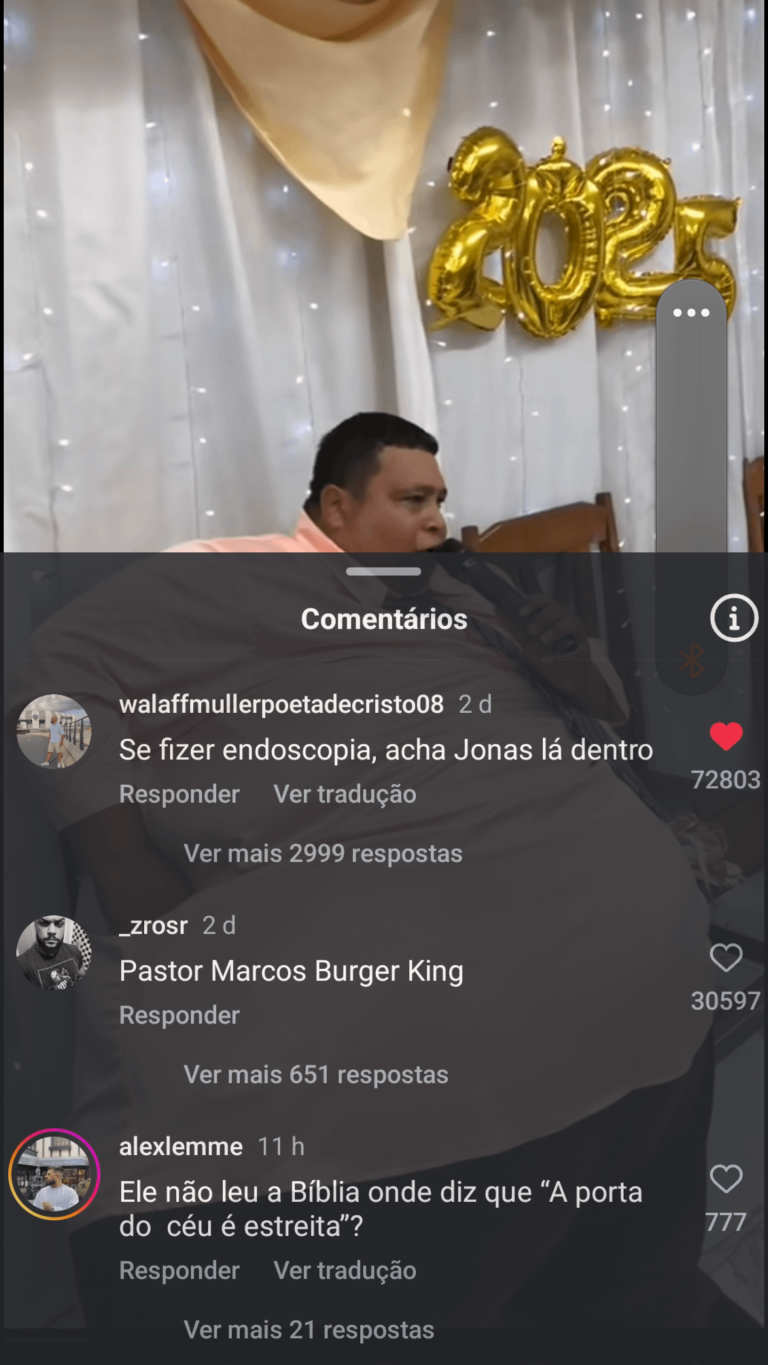The height and width of the screenshot is (1365, 768).
Task: Unlike walaffmullerpoetadecristo08's comment
Action: tap(726, 738)
